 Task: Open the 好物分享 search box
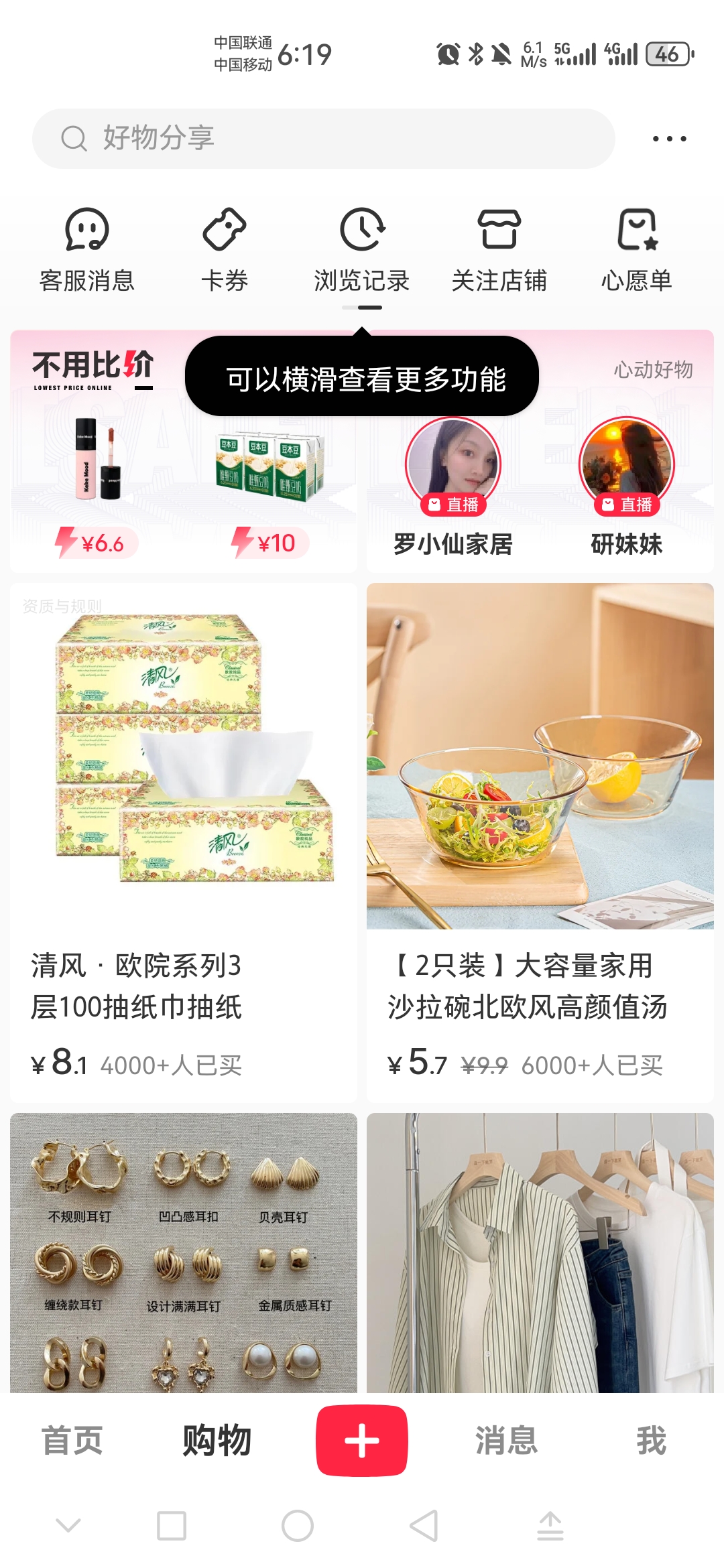[322, 139]
